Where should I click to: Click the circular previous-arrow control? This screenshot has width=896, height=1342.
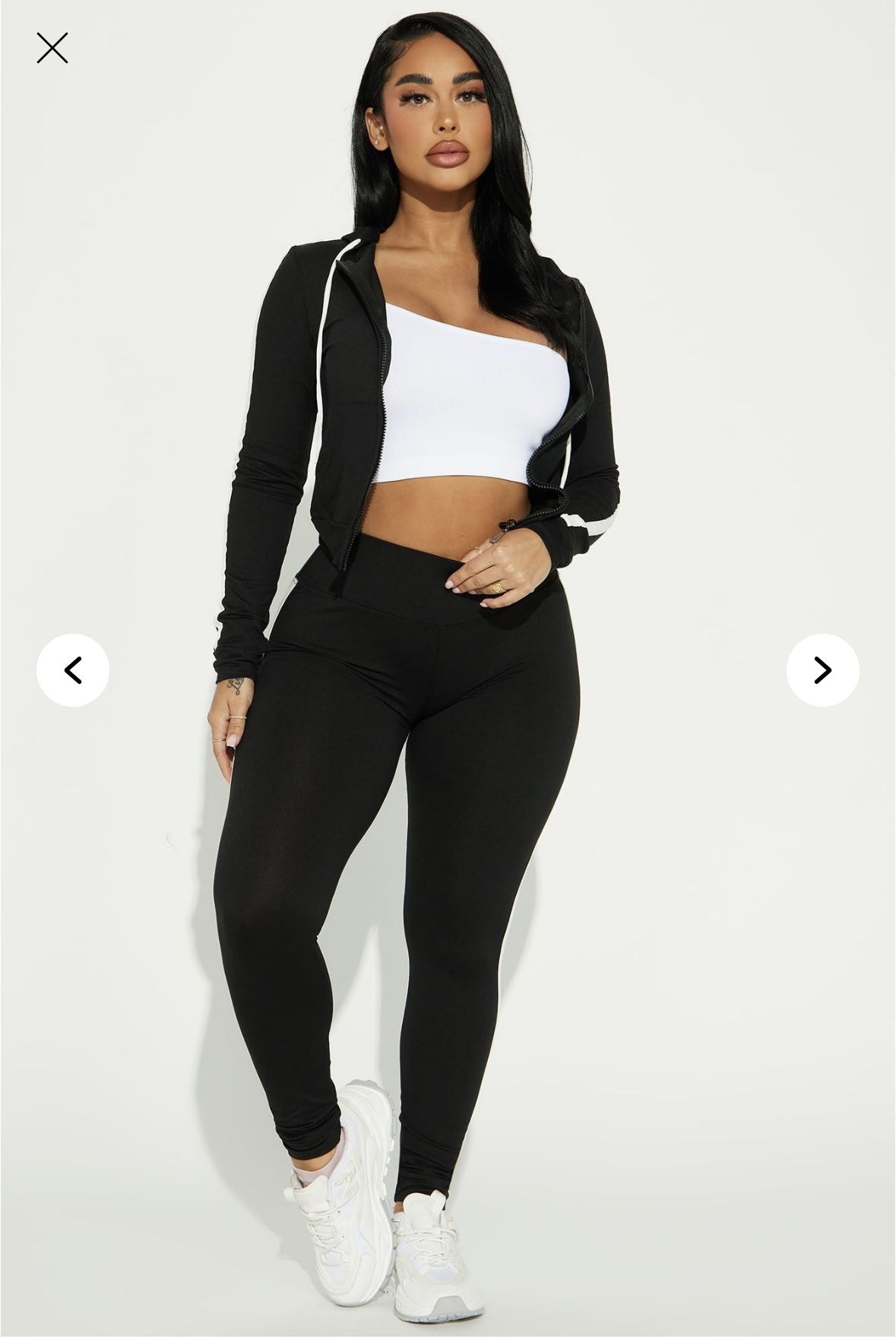[x=74, y=670]
